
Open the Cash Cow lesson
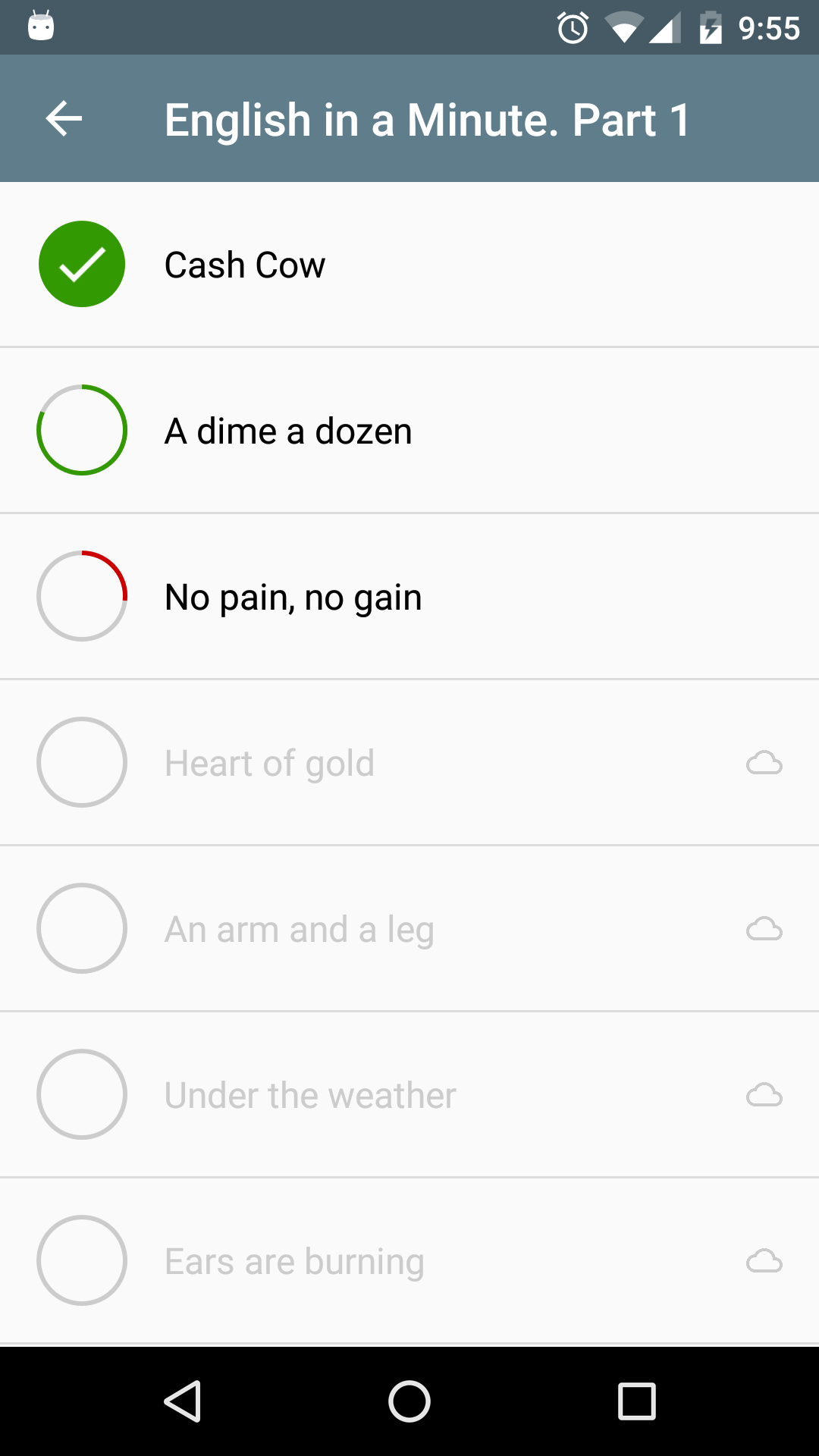point(409,265)
